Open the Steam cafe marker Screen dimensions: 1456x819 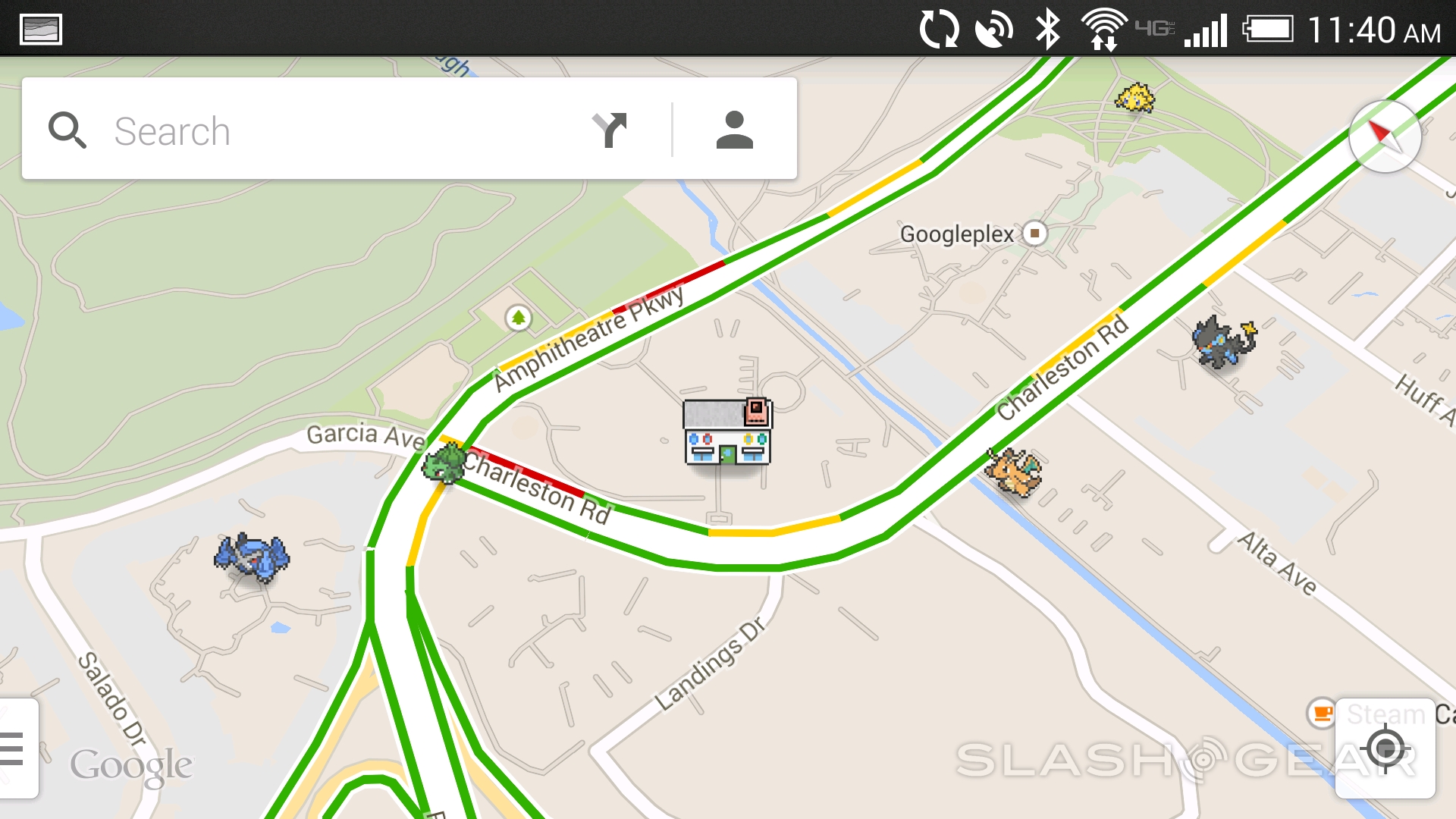(x=1322, y=714)
